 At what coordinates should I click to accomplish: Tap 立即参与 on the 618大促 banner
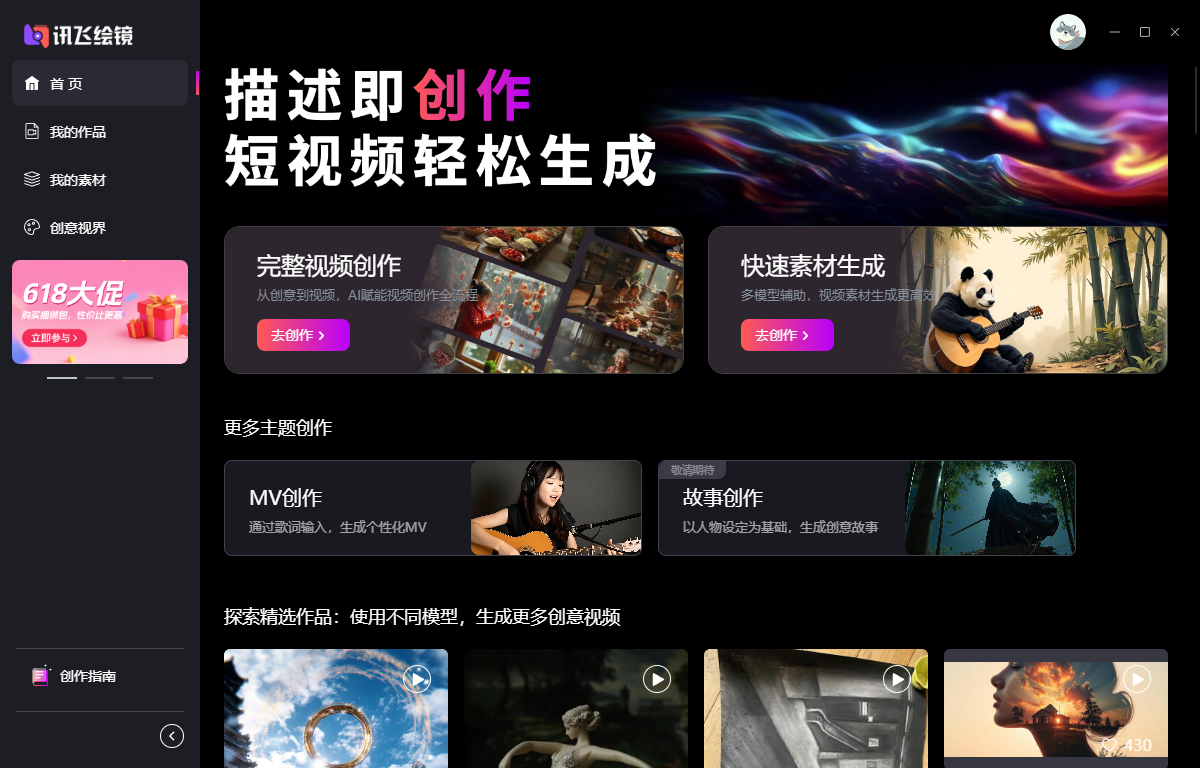(x=54, y=338)
